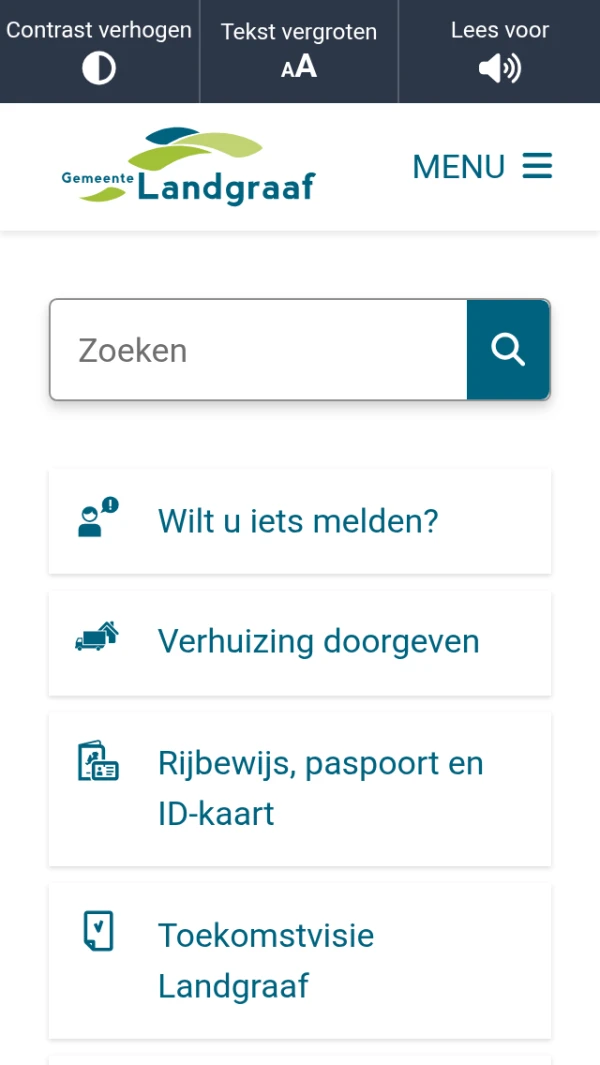Tap the Gemeente Landgraaf logo to go home
The image size is (600, 1065).
click(188, 166)
